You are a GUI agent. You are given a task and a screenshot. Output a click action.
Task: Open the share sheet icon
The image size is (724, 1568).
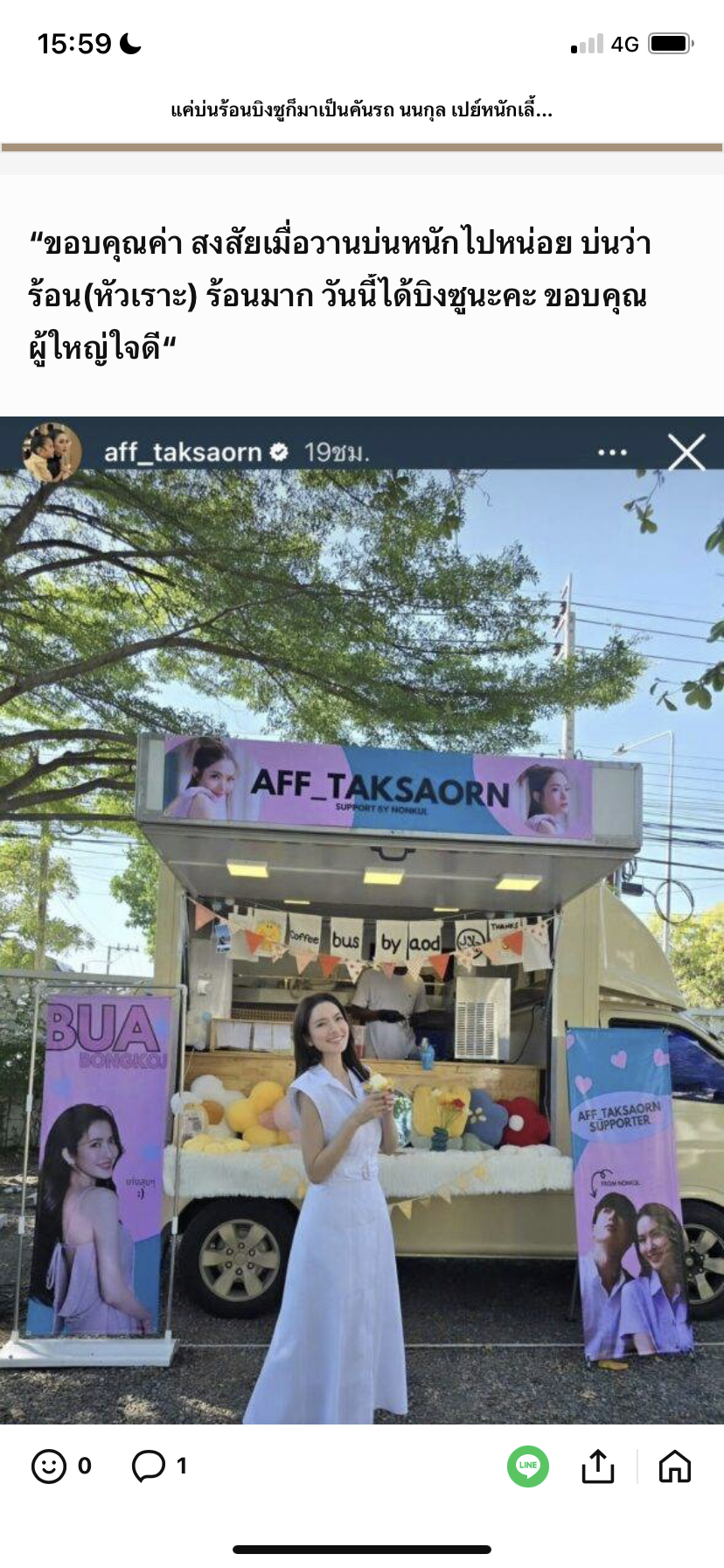[598, 1466]
